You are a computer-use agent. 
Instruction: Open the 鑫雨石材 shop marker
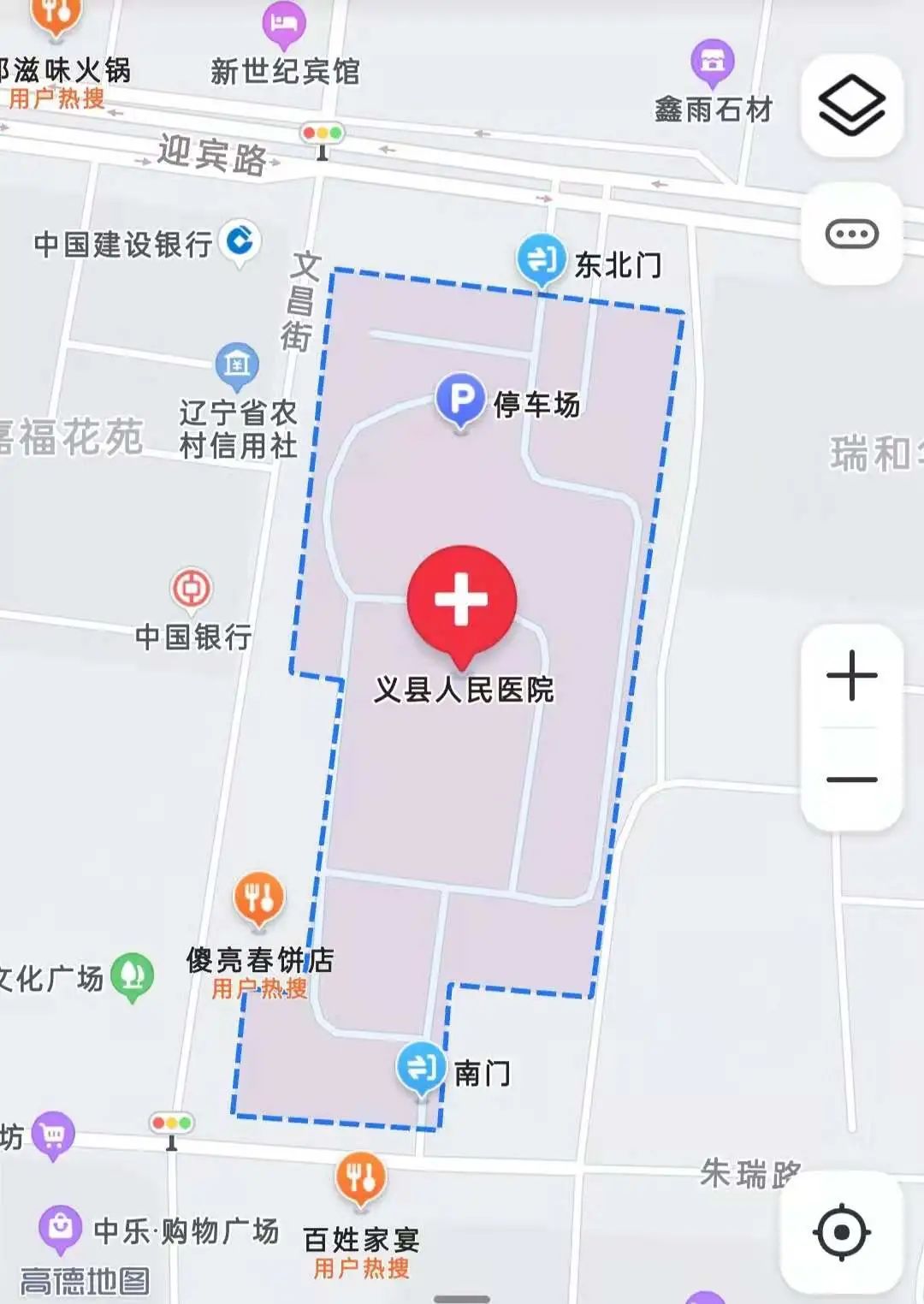point(712,62)
